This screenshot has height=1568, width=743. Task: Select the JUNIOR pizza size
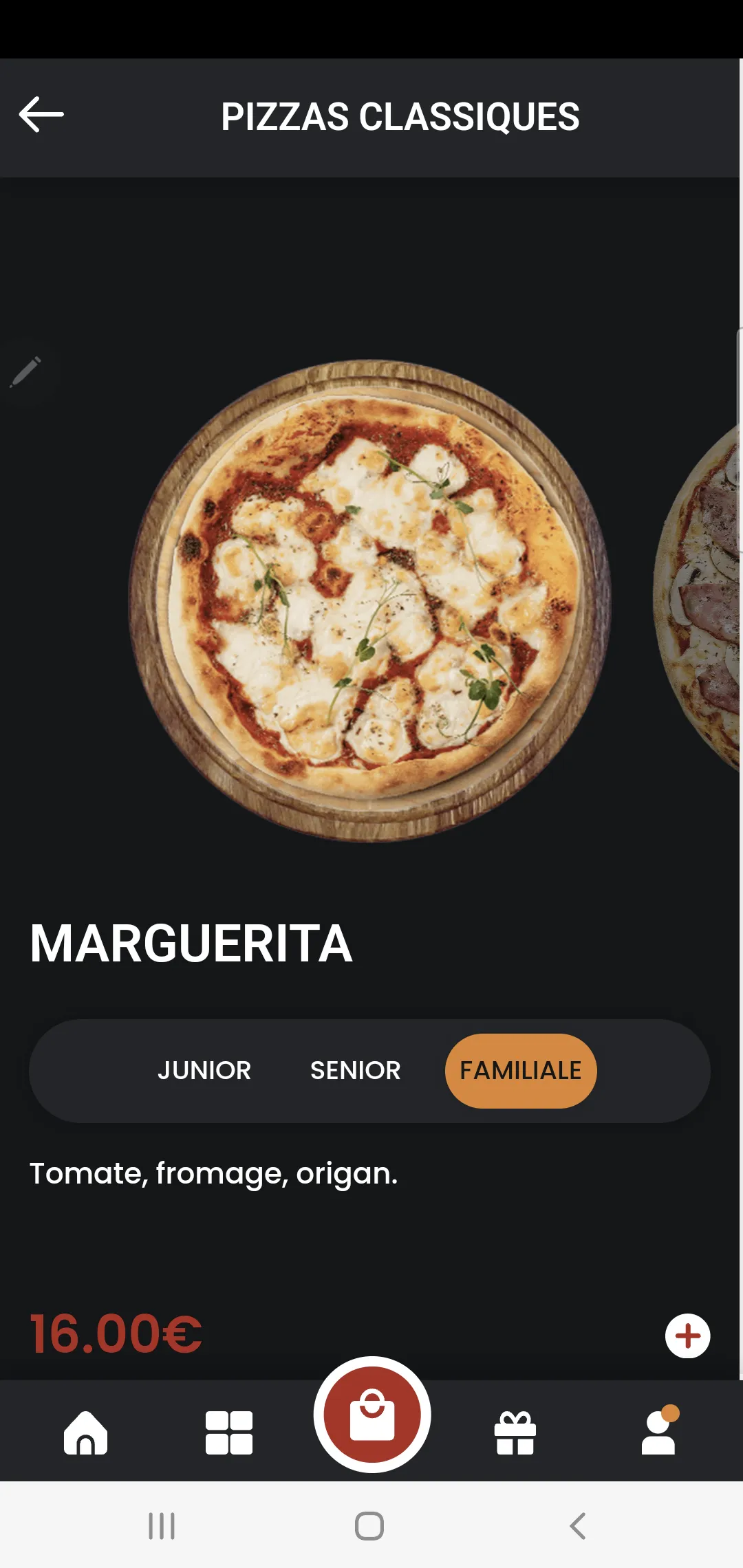204,1070
